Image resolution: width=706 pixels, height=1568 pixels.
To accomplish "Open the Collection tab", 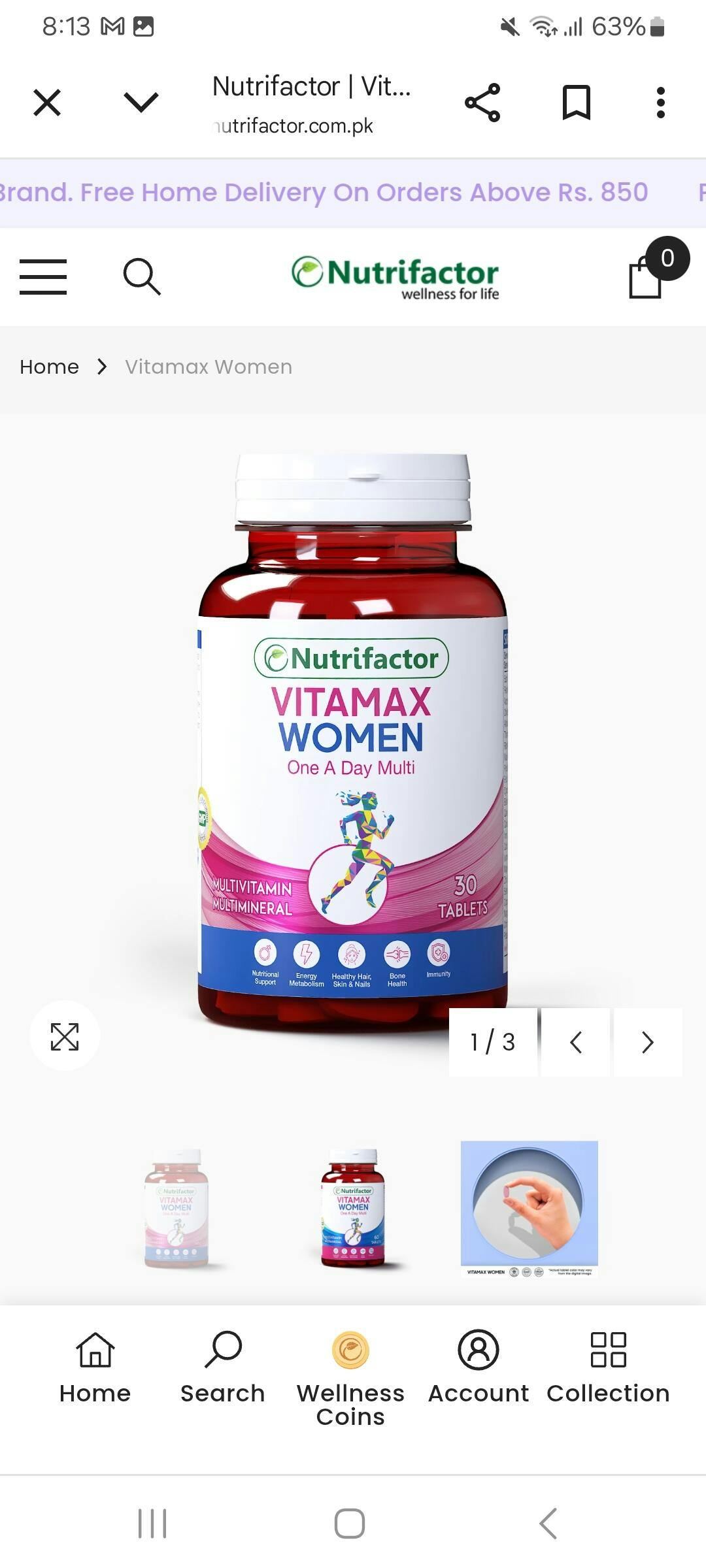I will click(608, 1366).
